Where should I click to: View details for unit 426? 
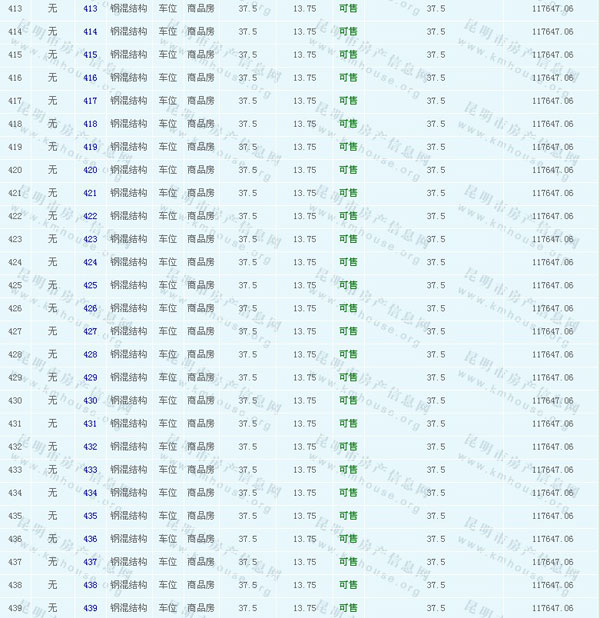point(90,308)
